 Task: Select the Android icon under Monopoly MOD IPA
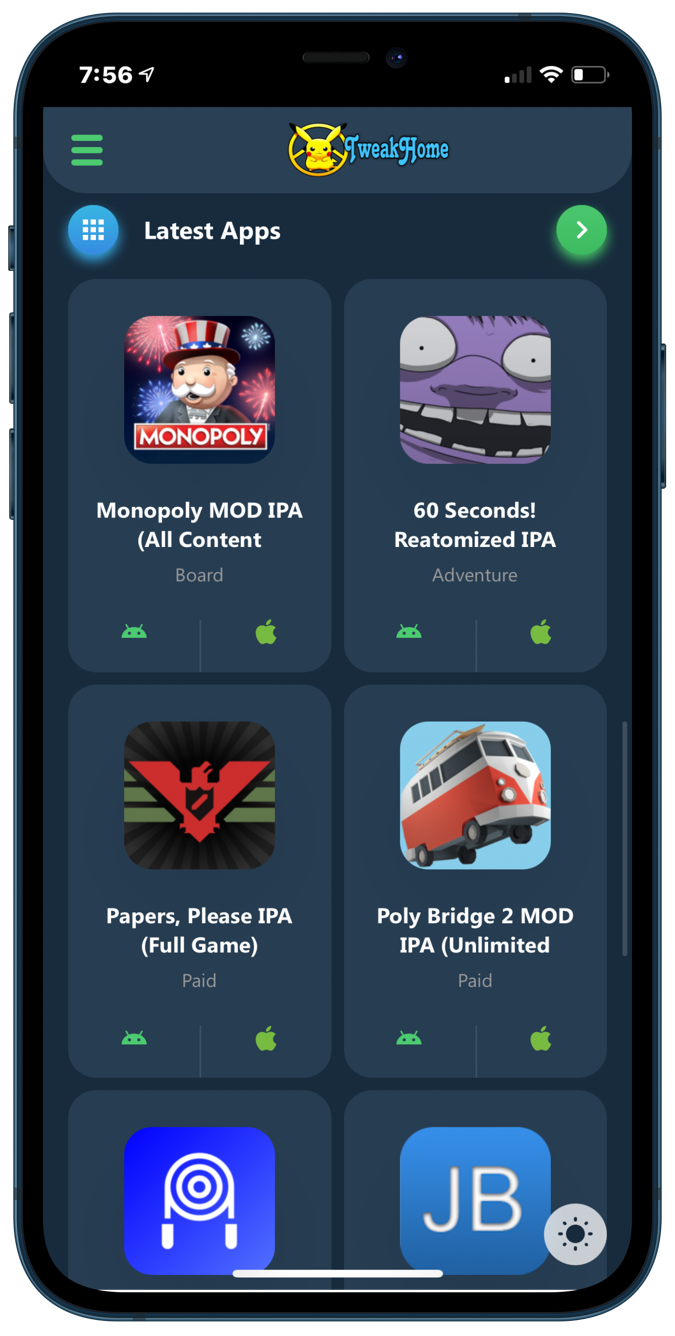[134, 632]
